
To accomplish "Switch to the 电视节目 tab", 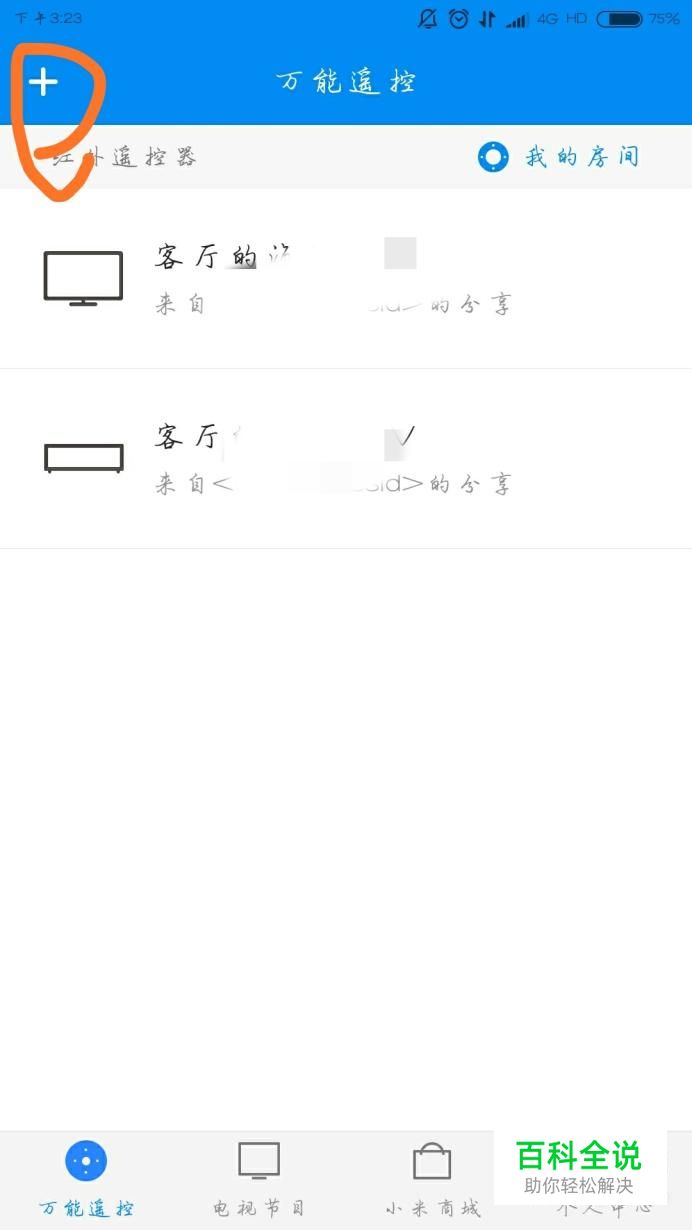I will pyautogui.click(x=259, y=1181).
